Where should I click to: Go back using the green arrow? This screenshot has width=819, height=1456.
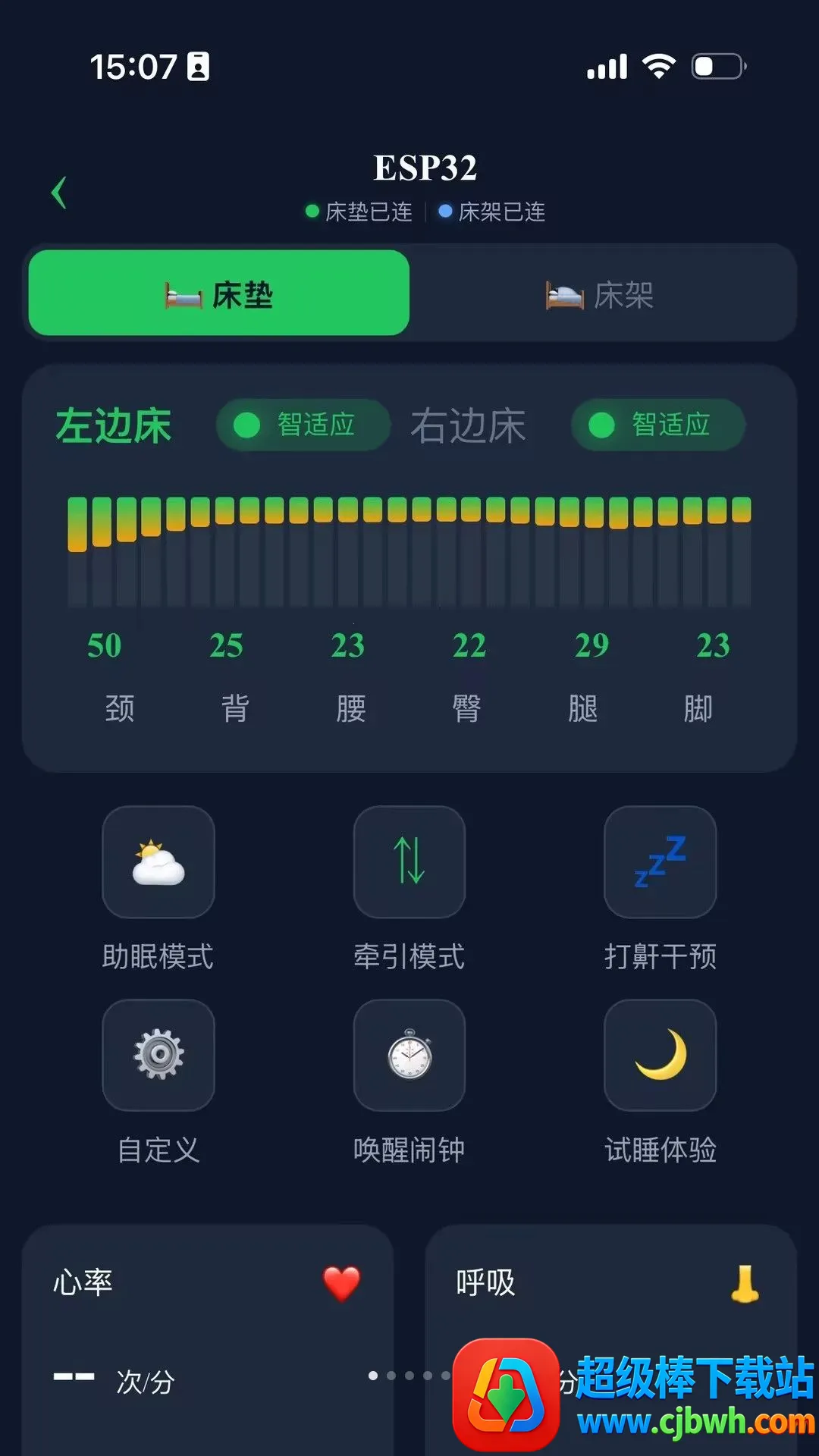59,193
